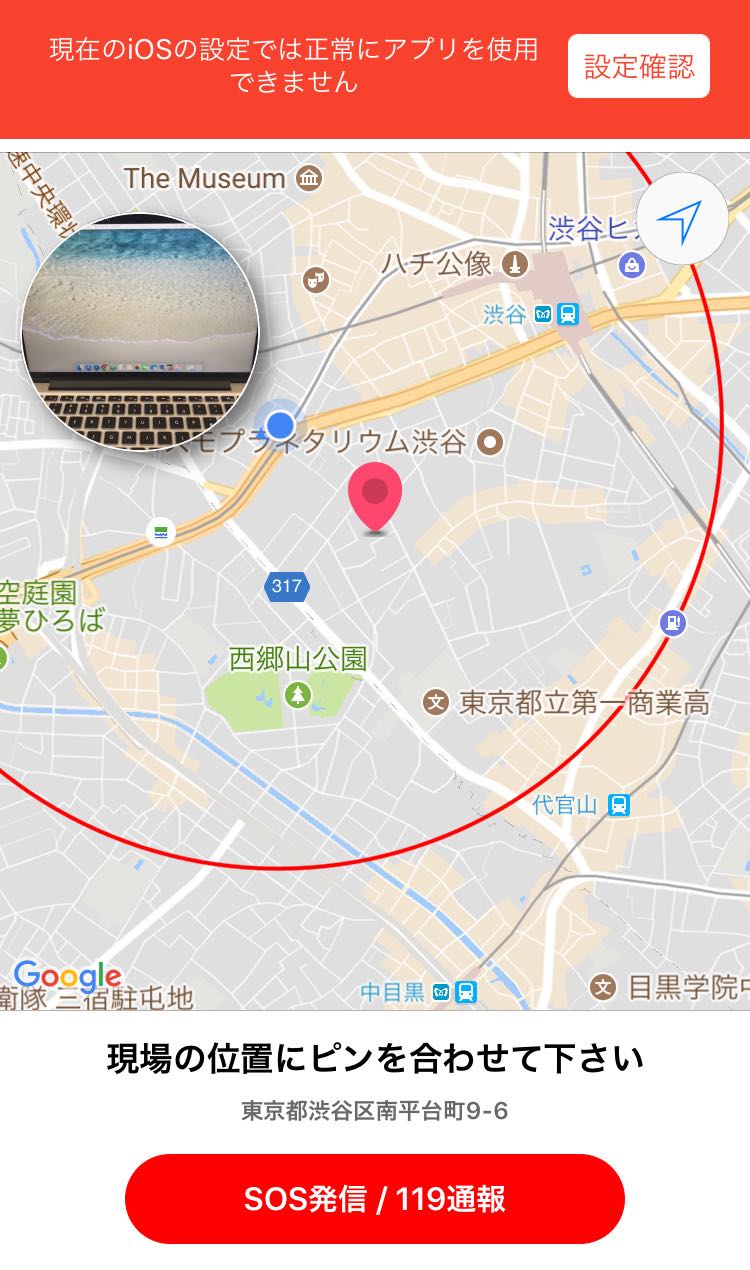Send the SOS発信 / 119通報 emergency call
Viewport: 750px width, 1270px height.
coord(374,1198)
